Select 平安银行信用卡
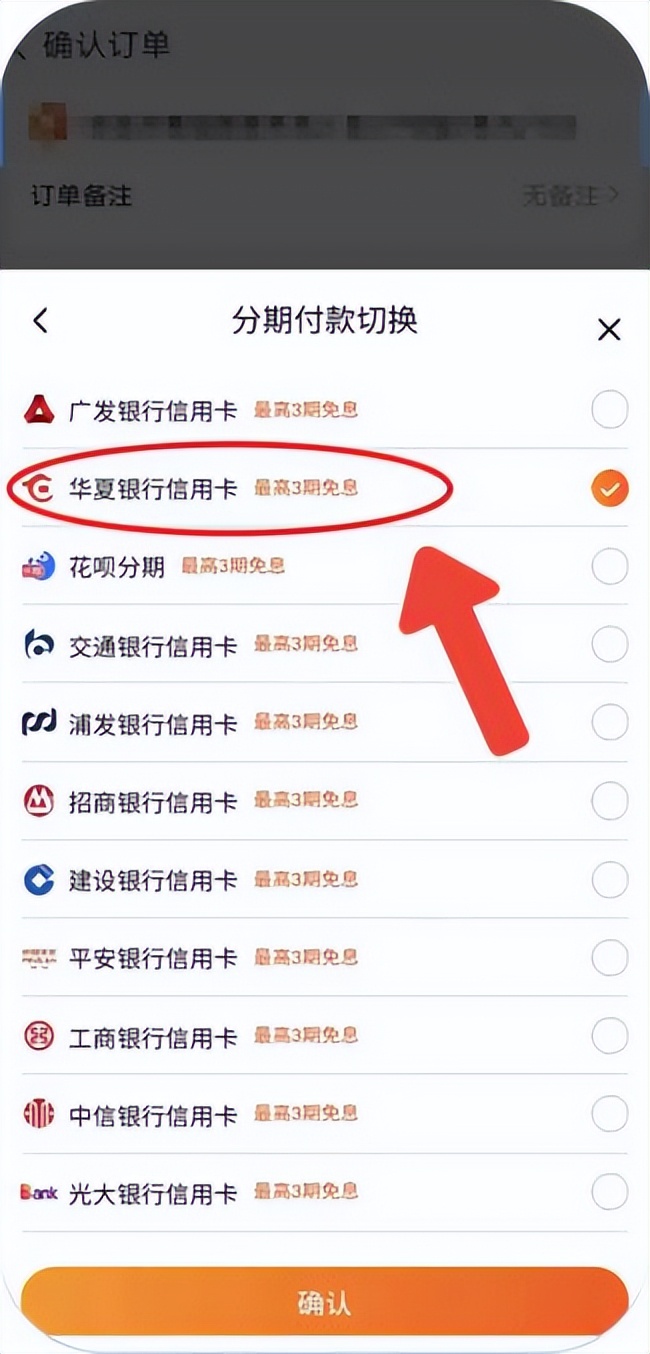 [609, 958]
